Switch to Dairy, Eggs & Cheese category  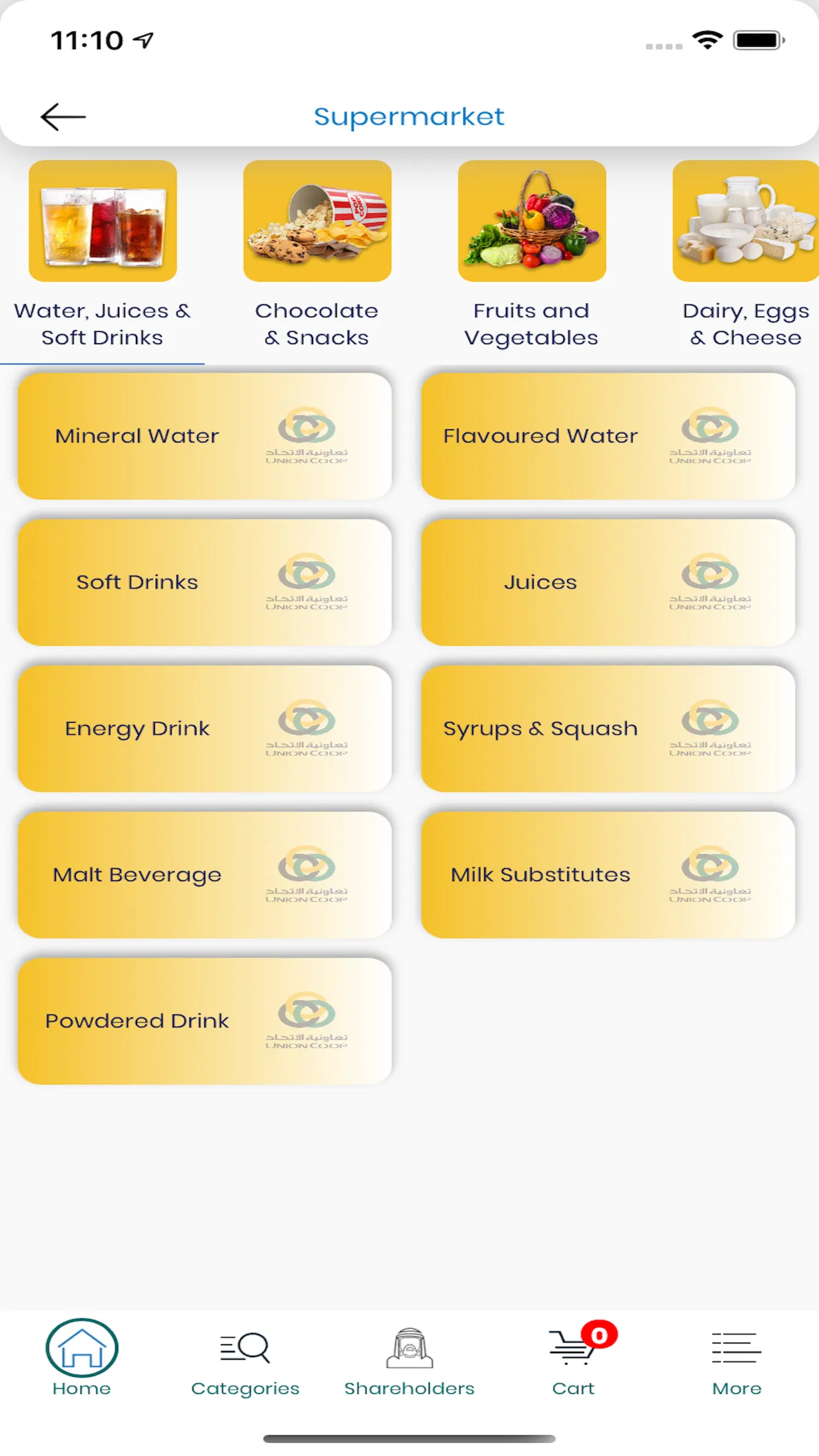(745, 254)
